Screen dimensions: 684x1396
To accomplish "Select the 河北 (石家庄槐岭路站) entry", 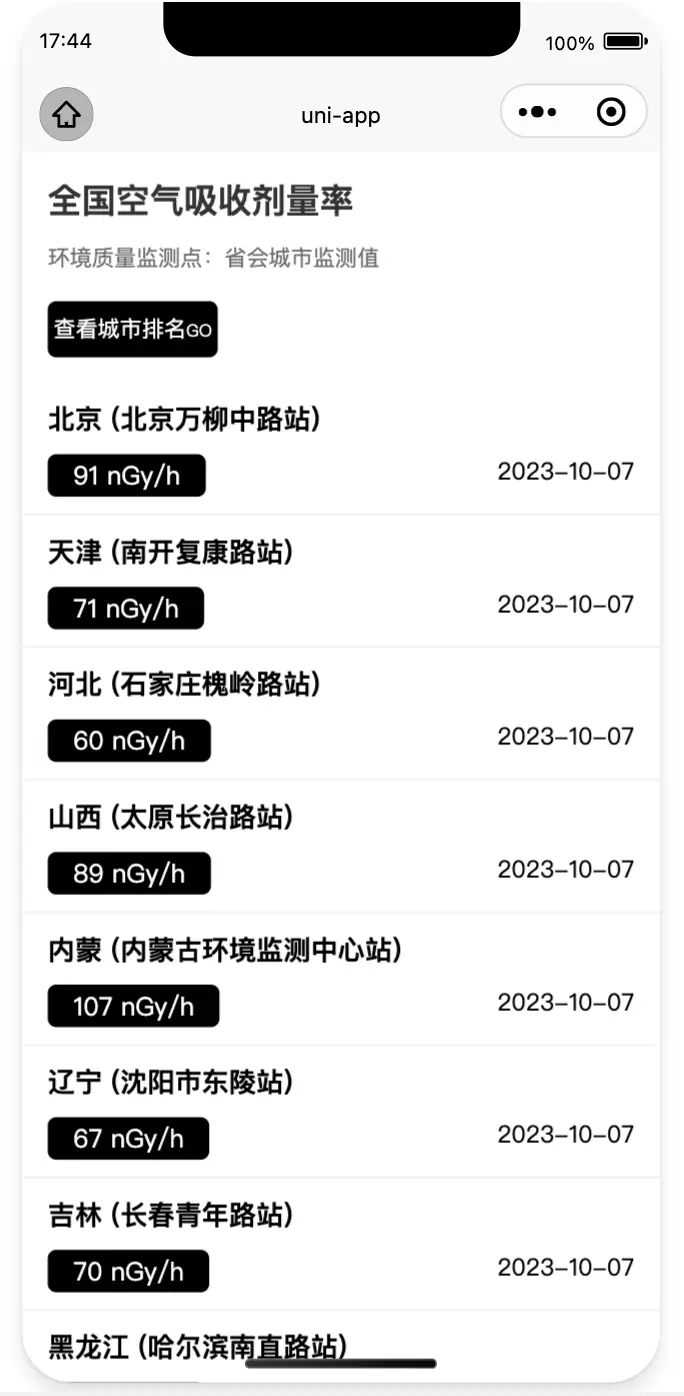I will 341,714.
